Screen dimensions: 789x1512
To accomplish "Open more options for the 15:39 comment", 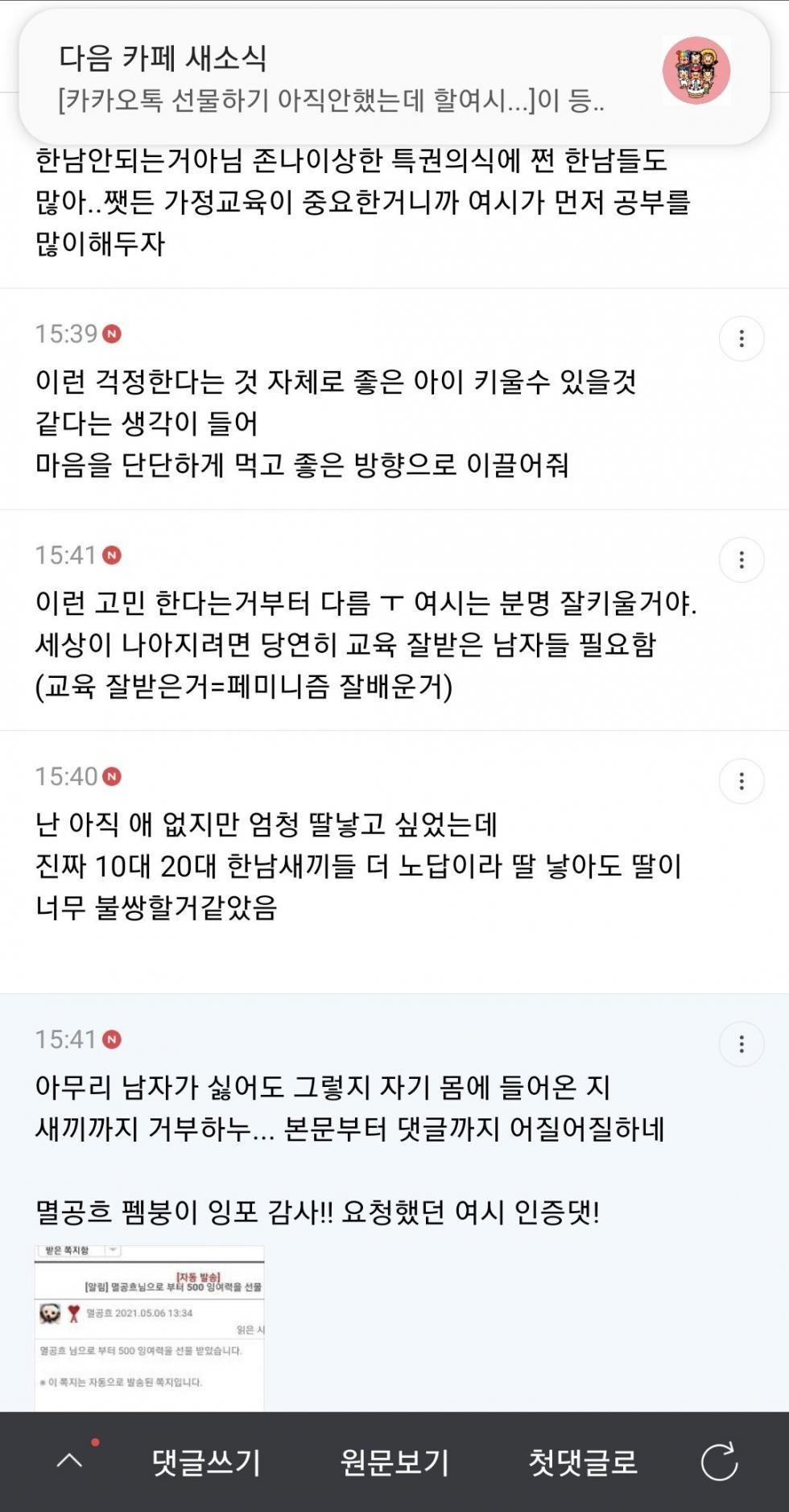I will click(741, 338).
